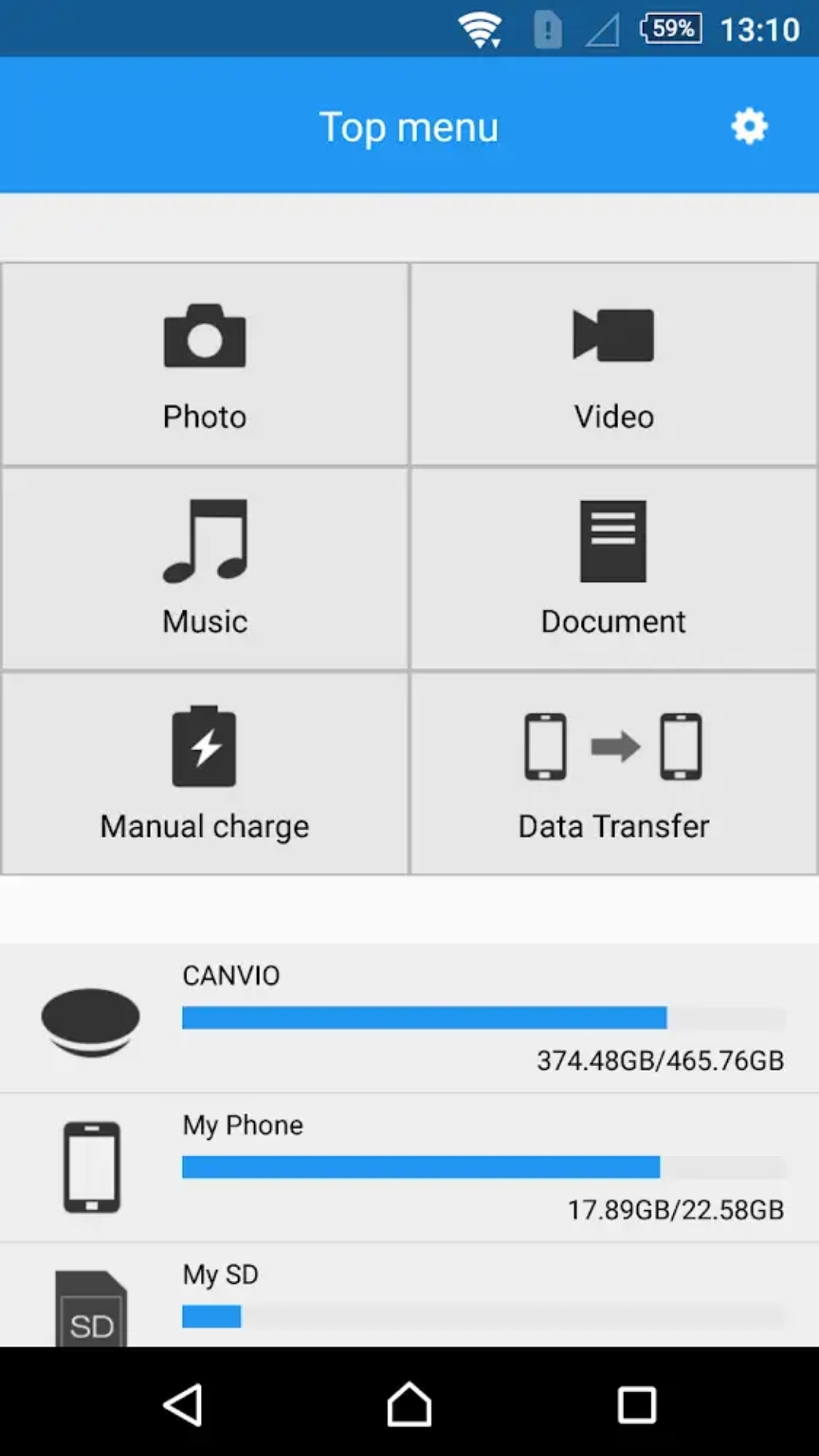Browse the Music files
This screenshot has height=1456, width=819.
pyautogui.click(x=205, y=569)
